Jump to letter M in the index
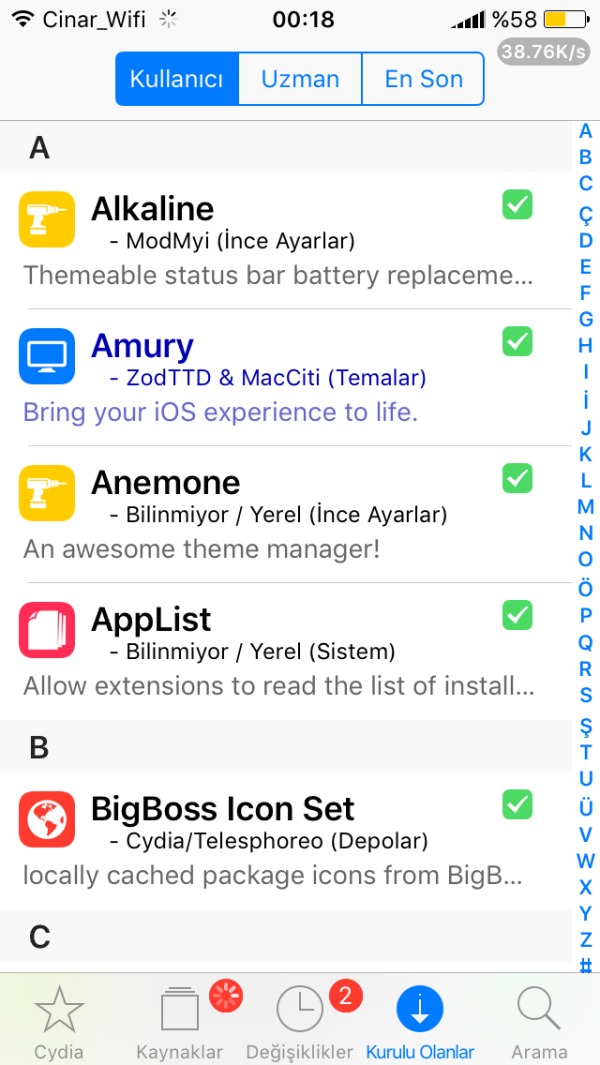Image resolution: width=600 pixels, height=1065 pixels. 586,507
